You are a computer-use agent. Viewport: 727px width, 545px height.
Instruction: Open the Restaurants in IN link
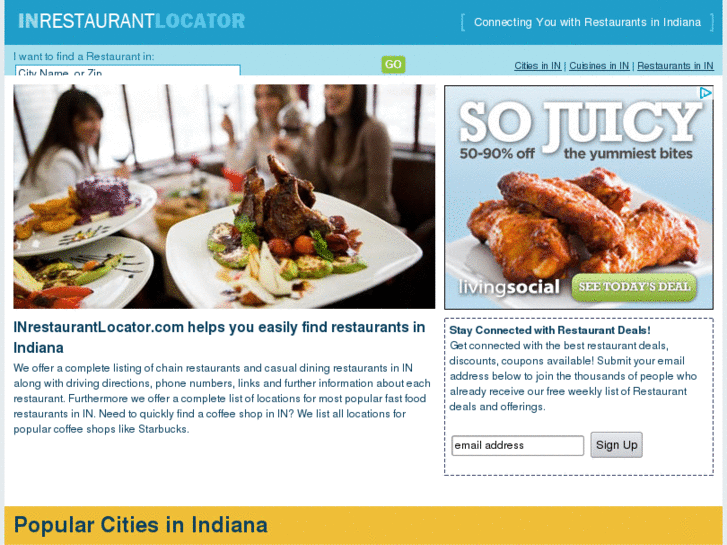pyautogui.click(x=675, y=66)
